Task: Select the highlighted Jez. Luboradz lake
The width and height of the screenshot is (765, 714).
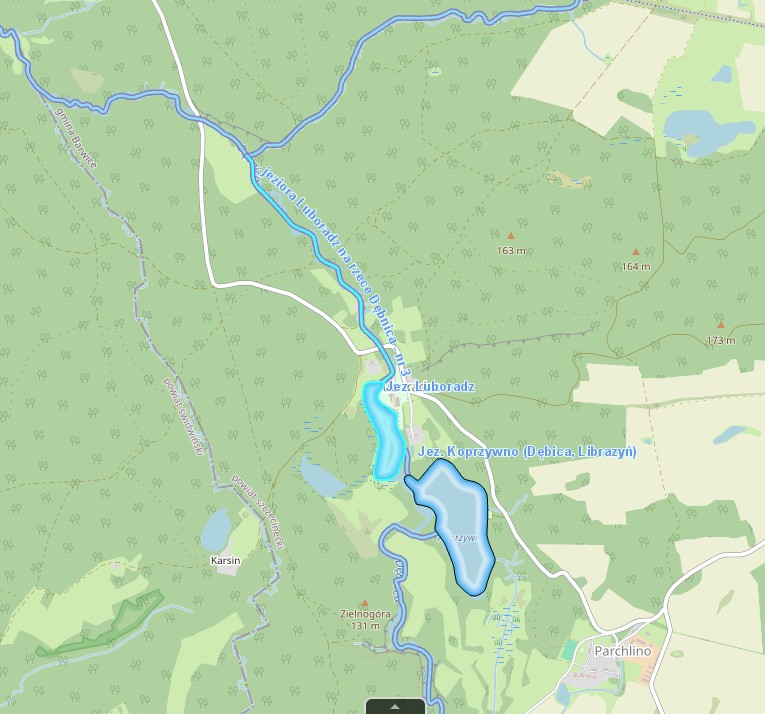Action: pyautogui.click(x=383, y=432)
